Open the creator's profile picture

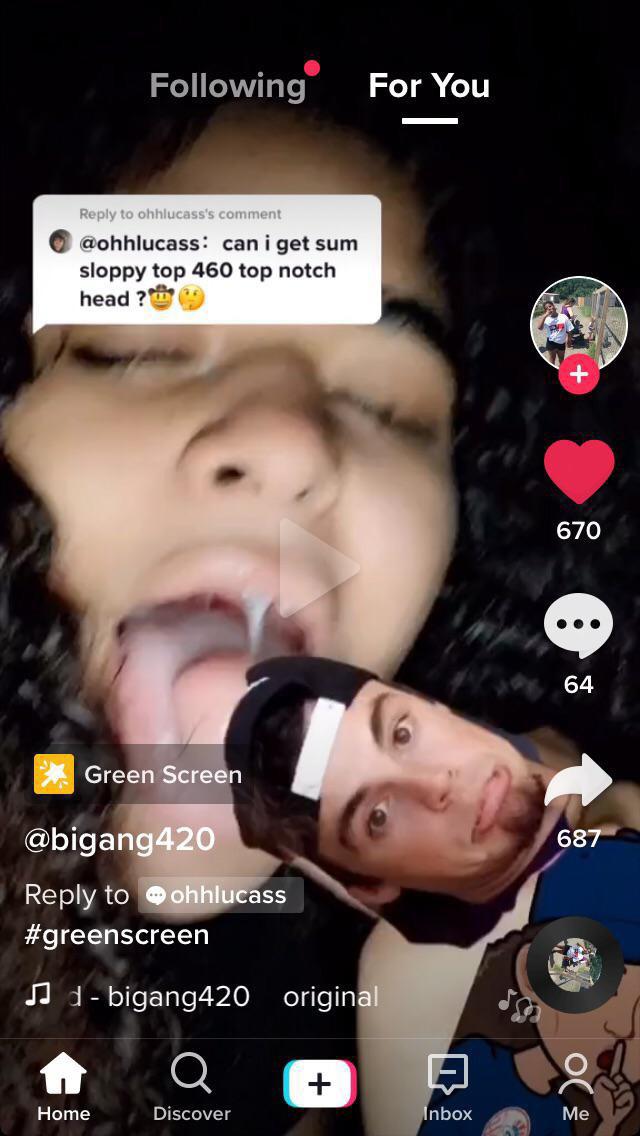[x=578, y=323]
